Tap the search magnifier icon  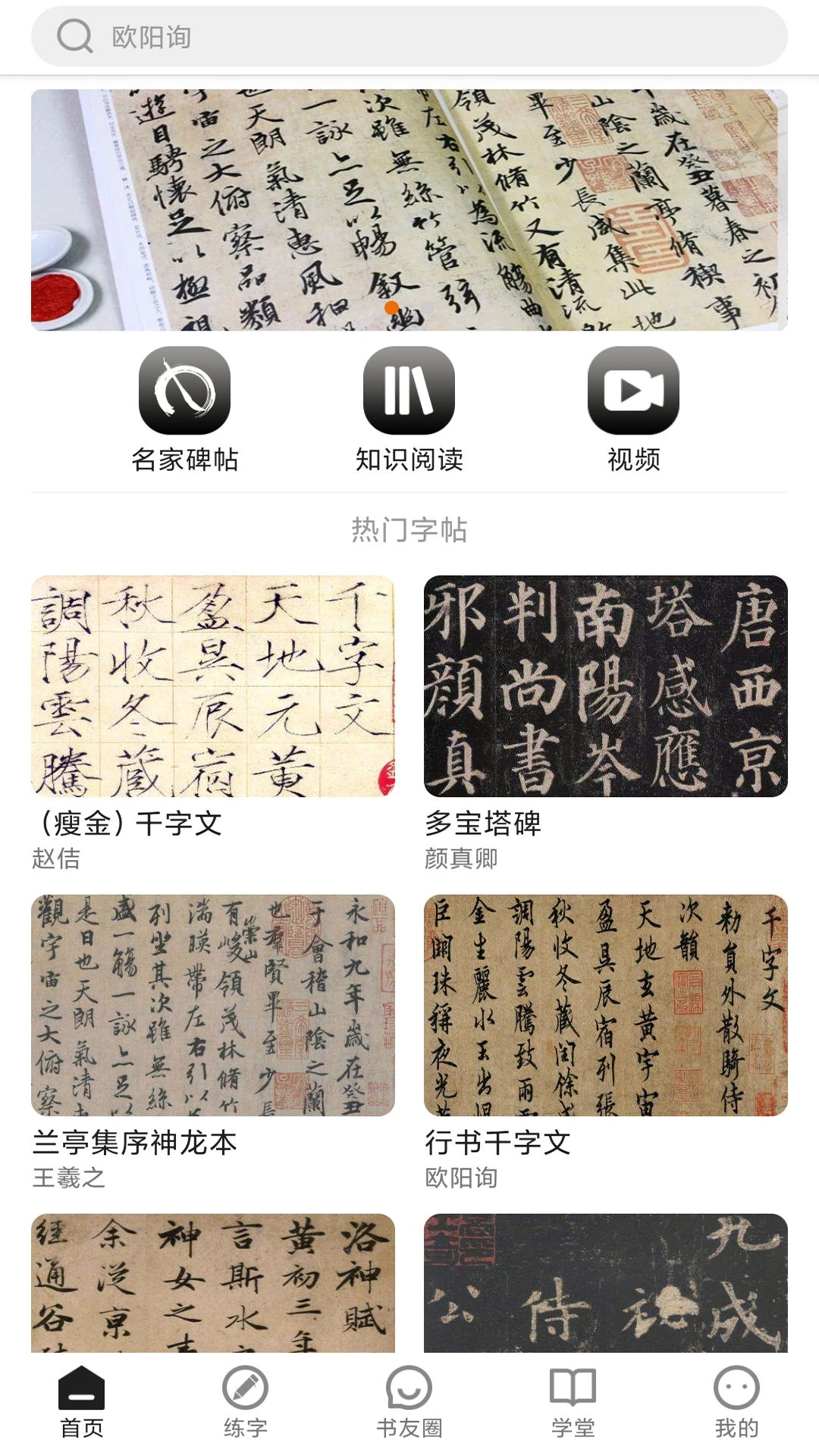[74, 33]
